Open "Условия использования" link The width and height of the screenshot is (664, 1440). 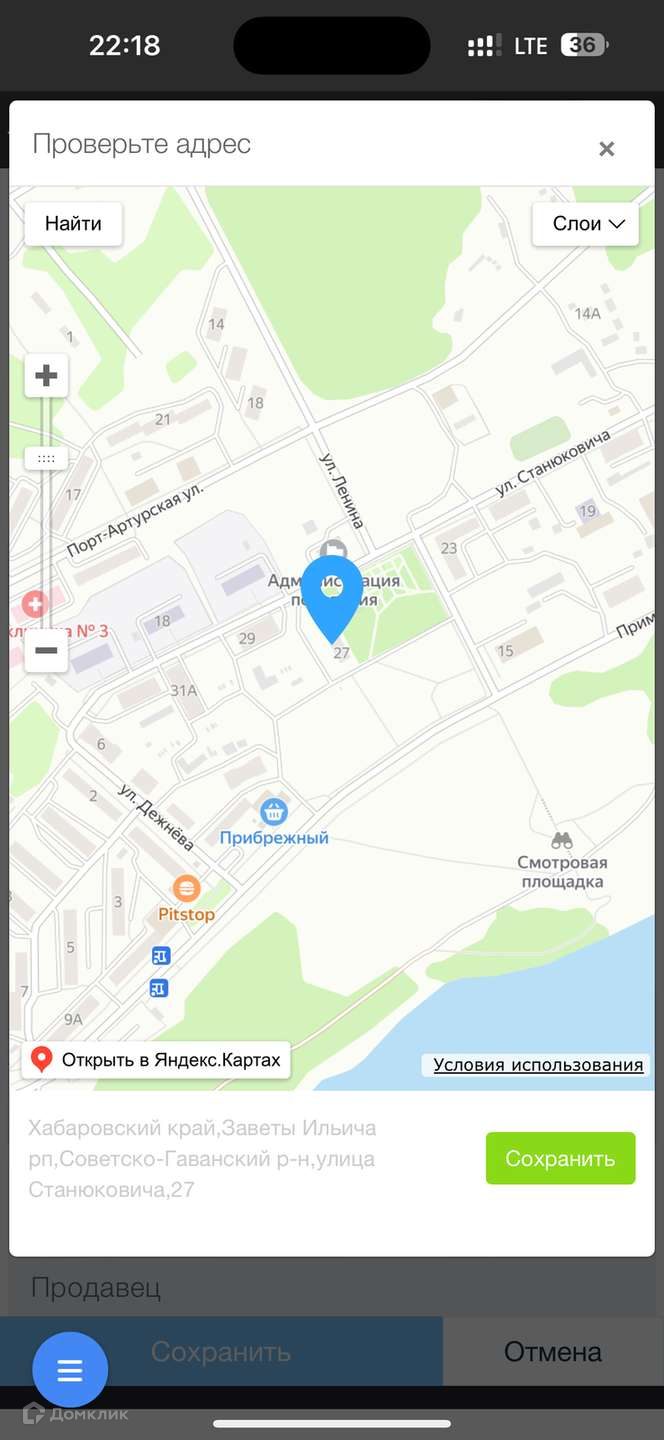(538, 1065)
